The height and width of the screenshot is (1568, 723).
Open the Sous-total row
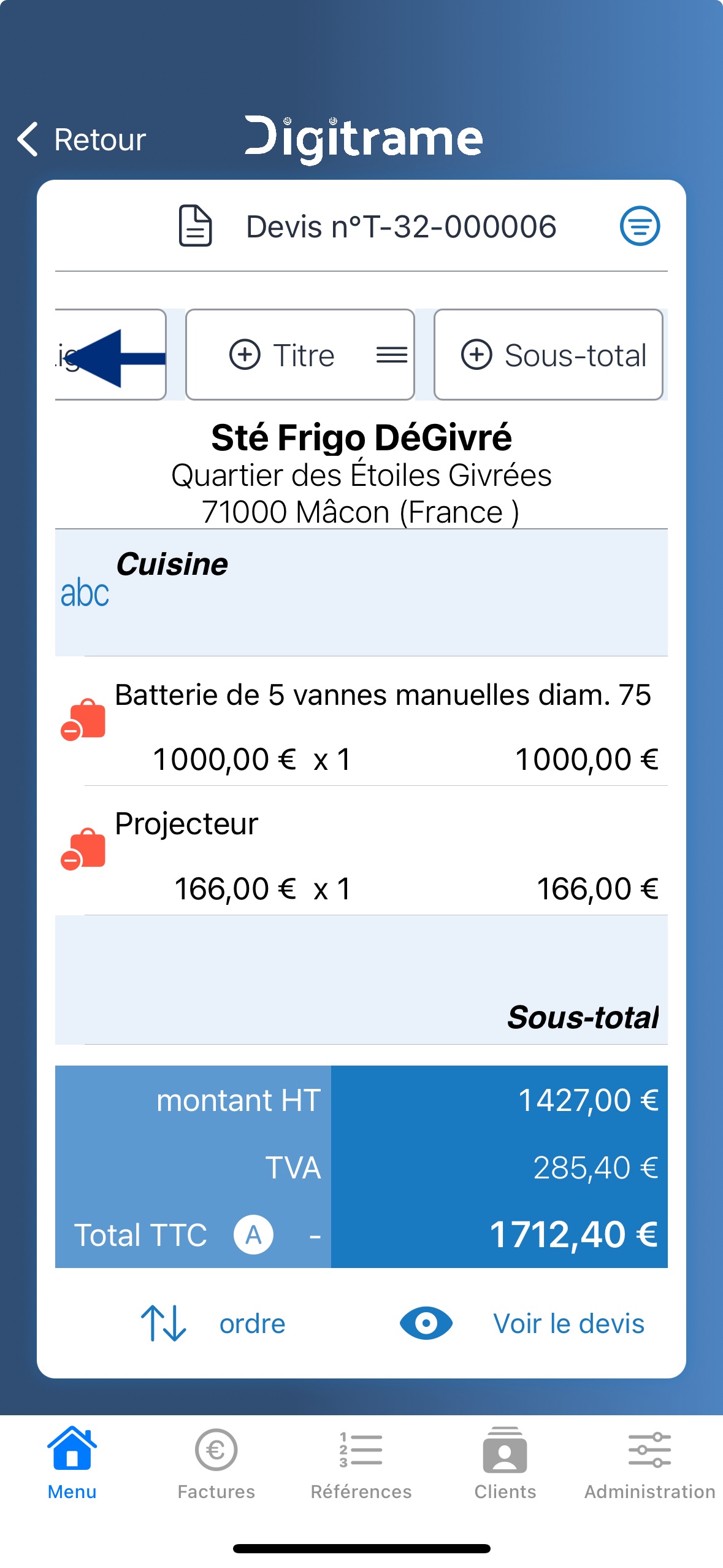[361, 980]
